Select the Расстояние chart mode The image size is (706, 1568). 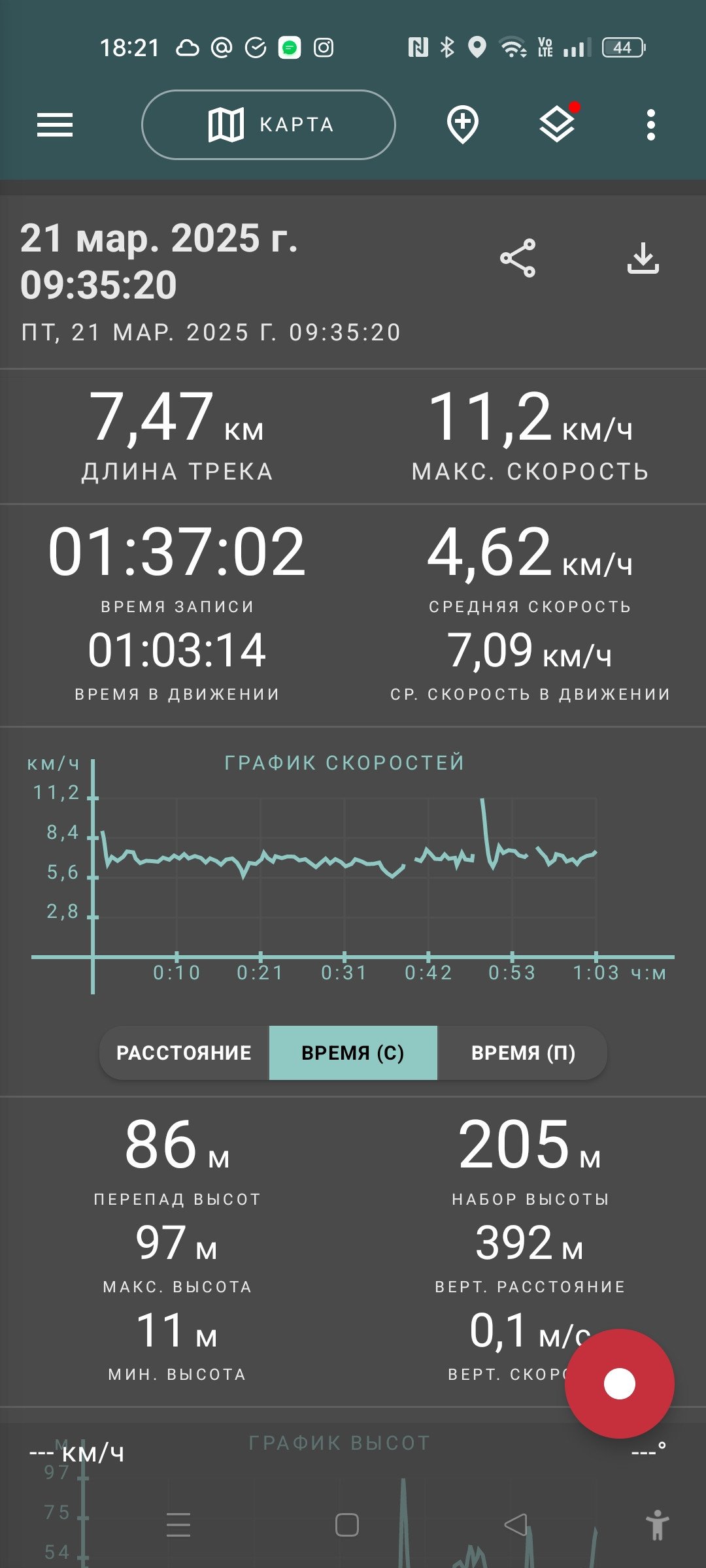[x=184, y=1053]
